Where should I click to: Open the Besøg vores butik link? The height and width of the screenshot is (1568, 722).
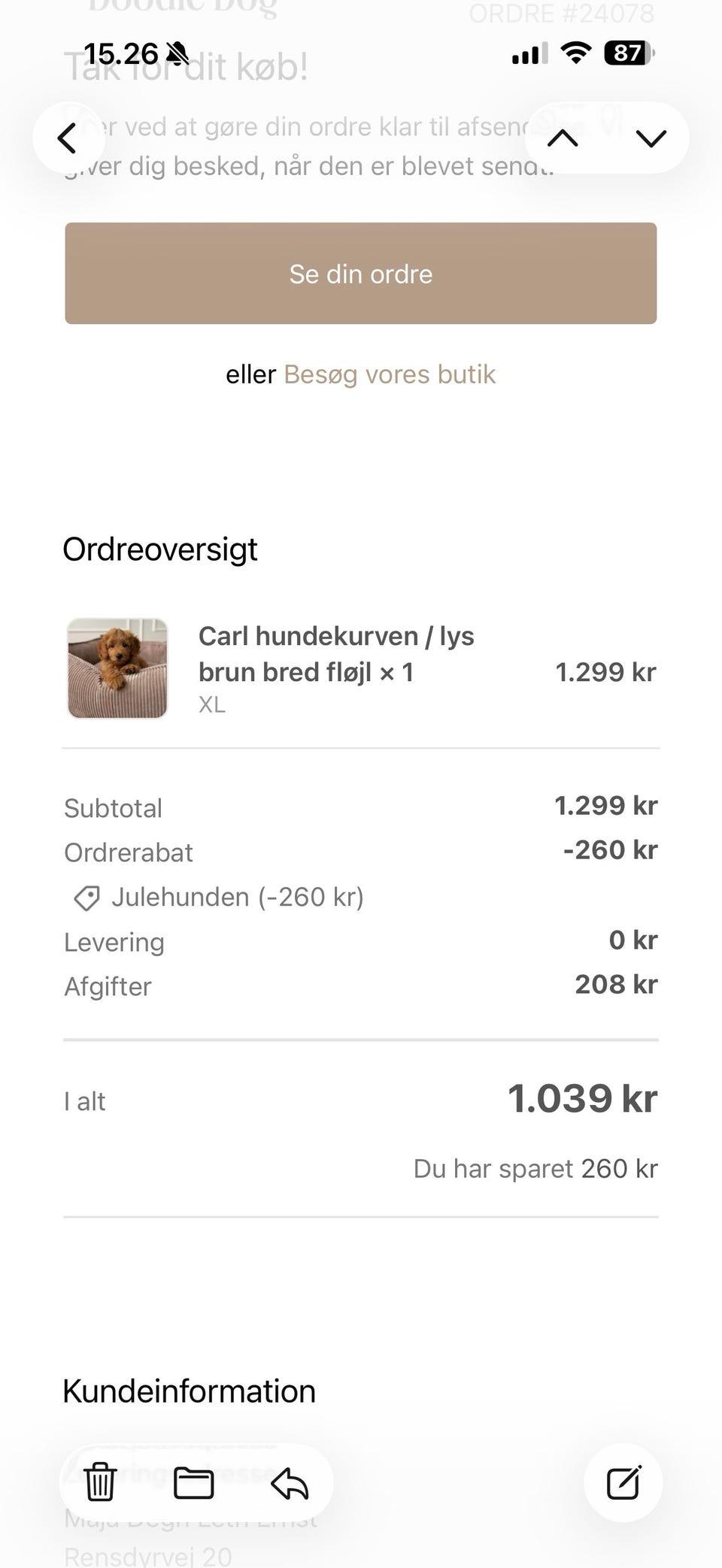(390, 374)
